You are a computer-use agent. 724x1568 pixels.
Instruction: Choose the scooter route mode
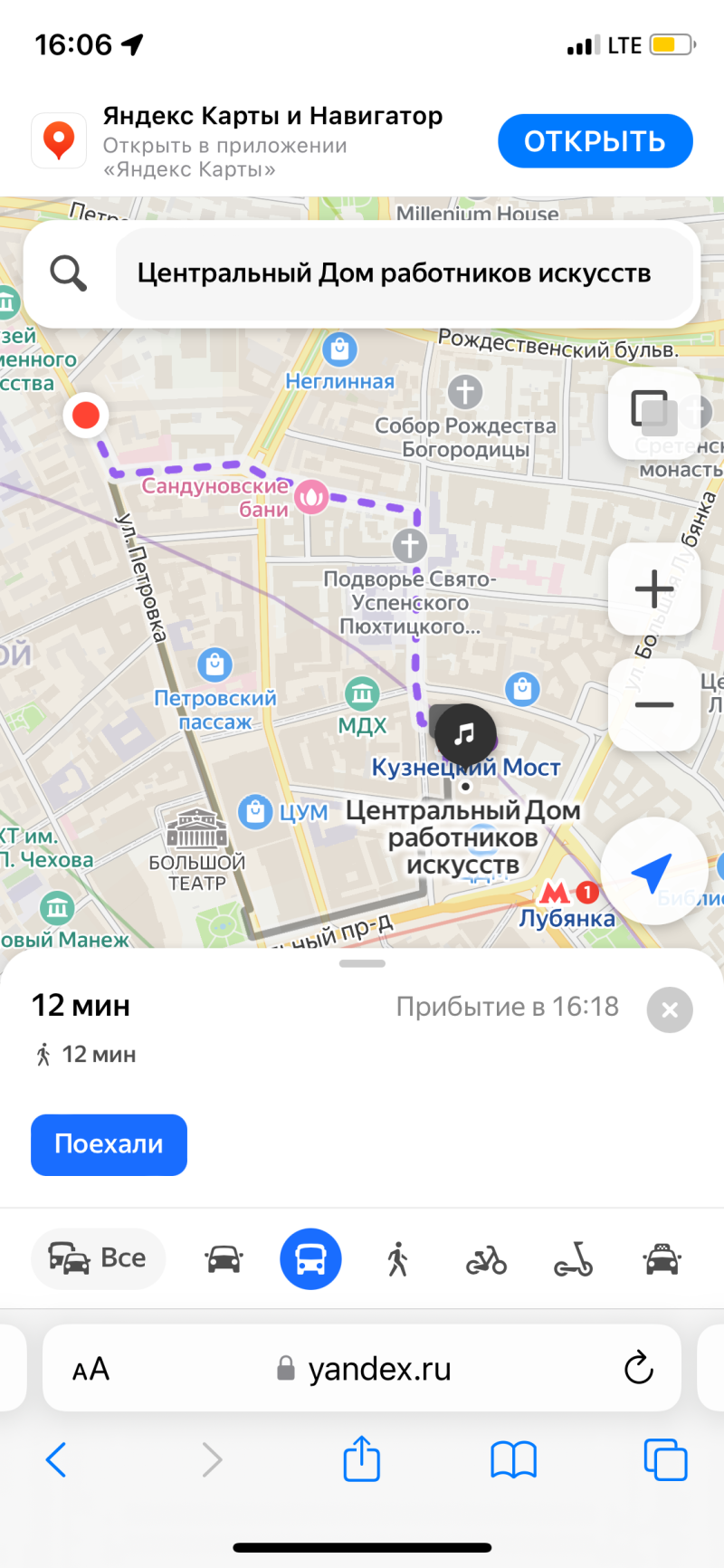coord(574,1258)
